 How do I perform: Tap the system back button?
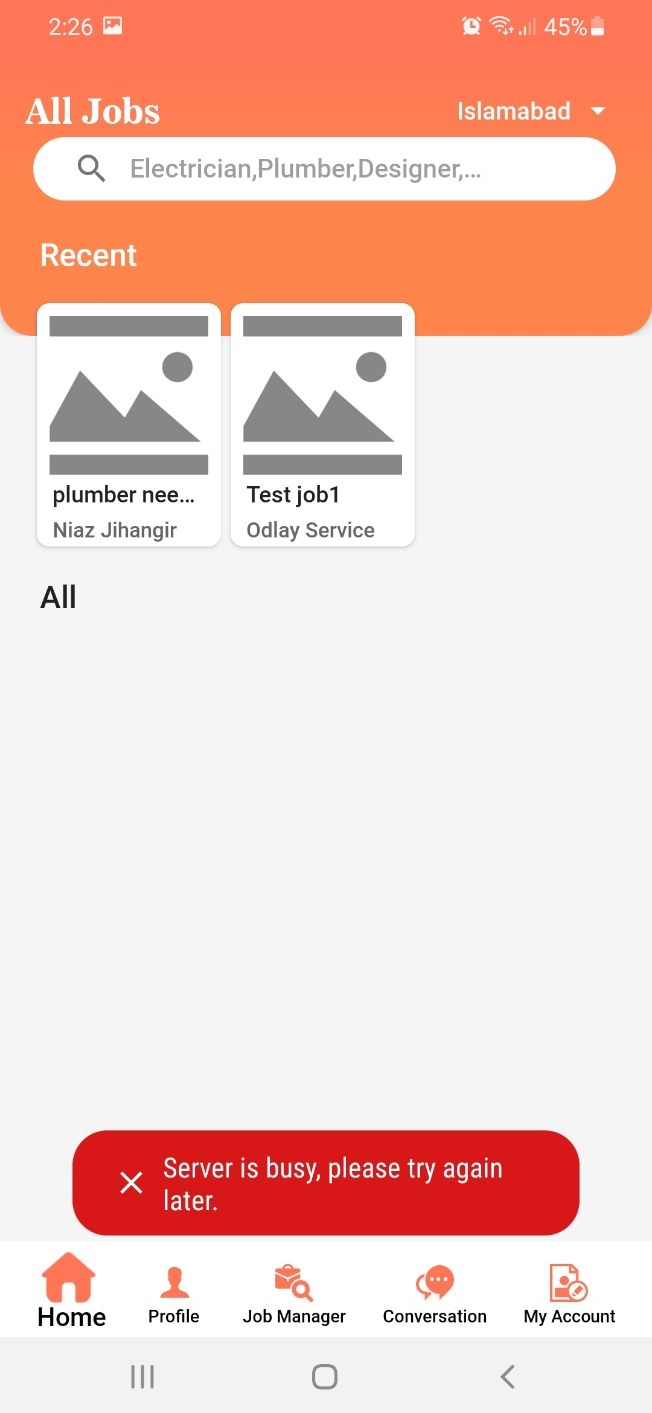pos(507,1377)
